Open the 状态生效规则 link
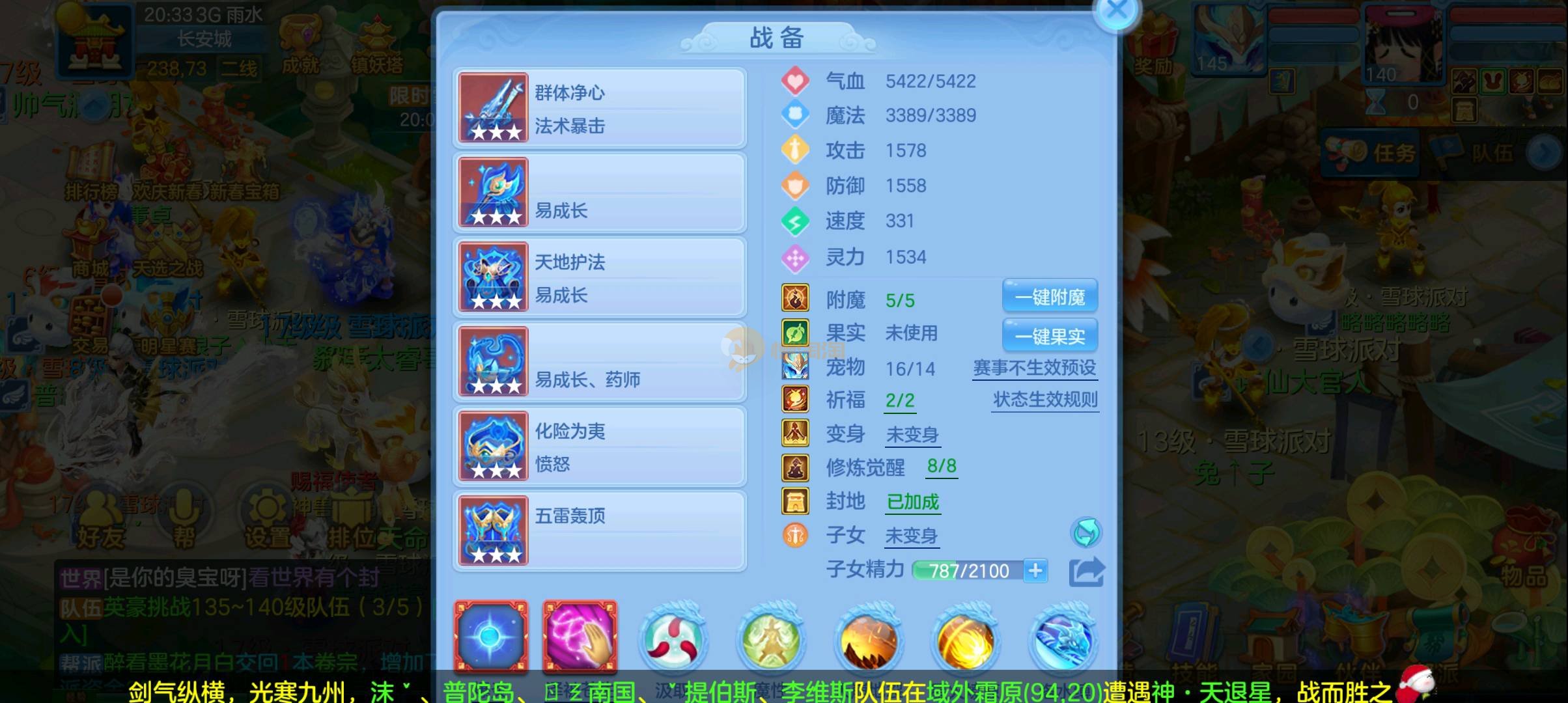The image size is (1568, 703). (x=1045, y=400)
